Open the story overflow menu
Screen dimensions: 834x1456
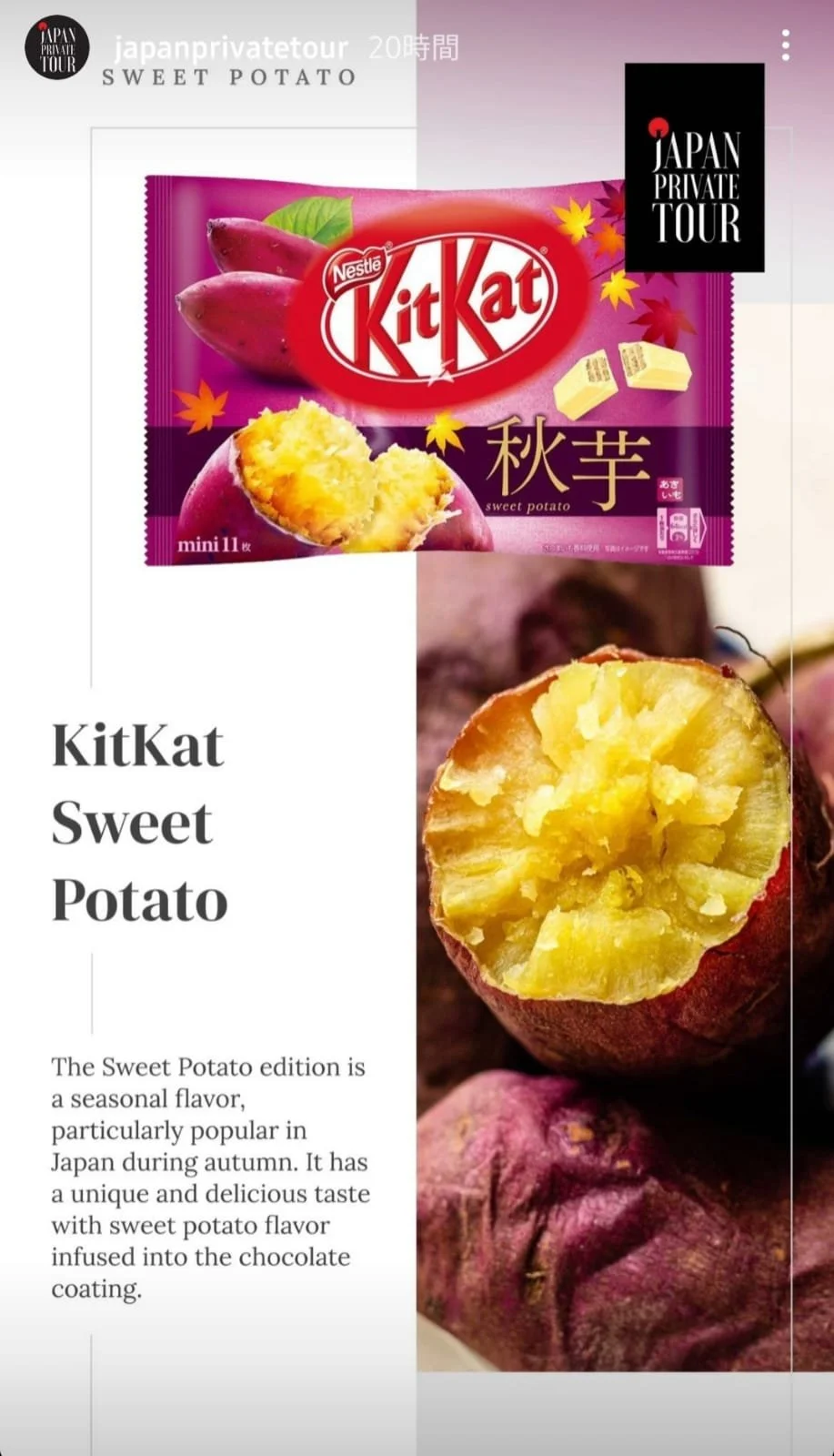(785, 45)
